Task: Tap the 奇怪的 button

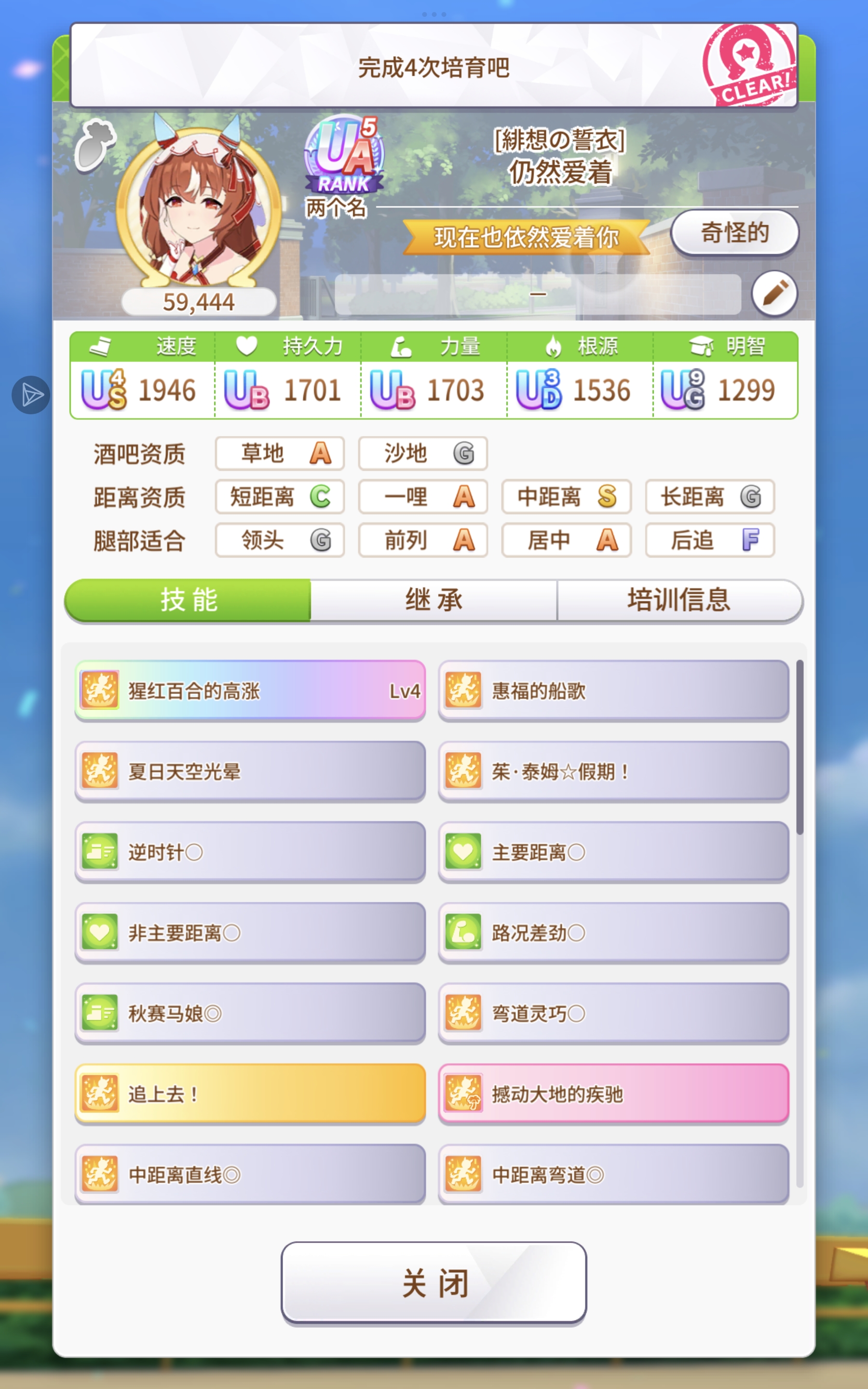Action: tap(734, 233)
